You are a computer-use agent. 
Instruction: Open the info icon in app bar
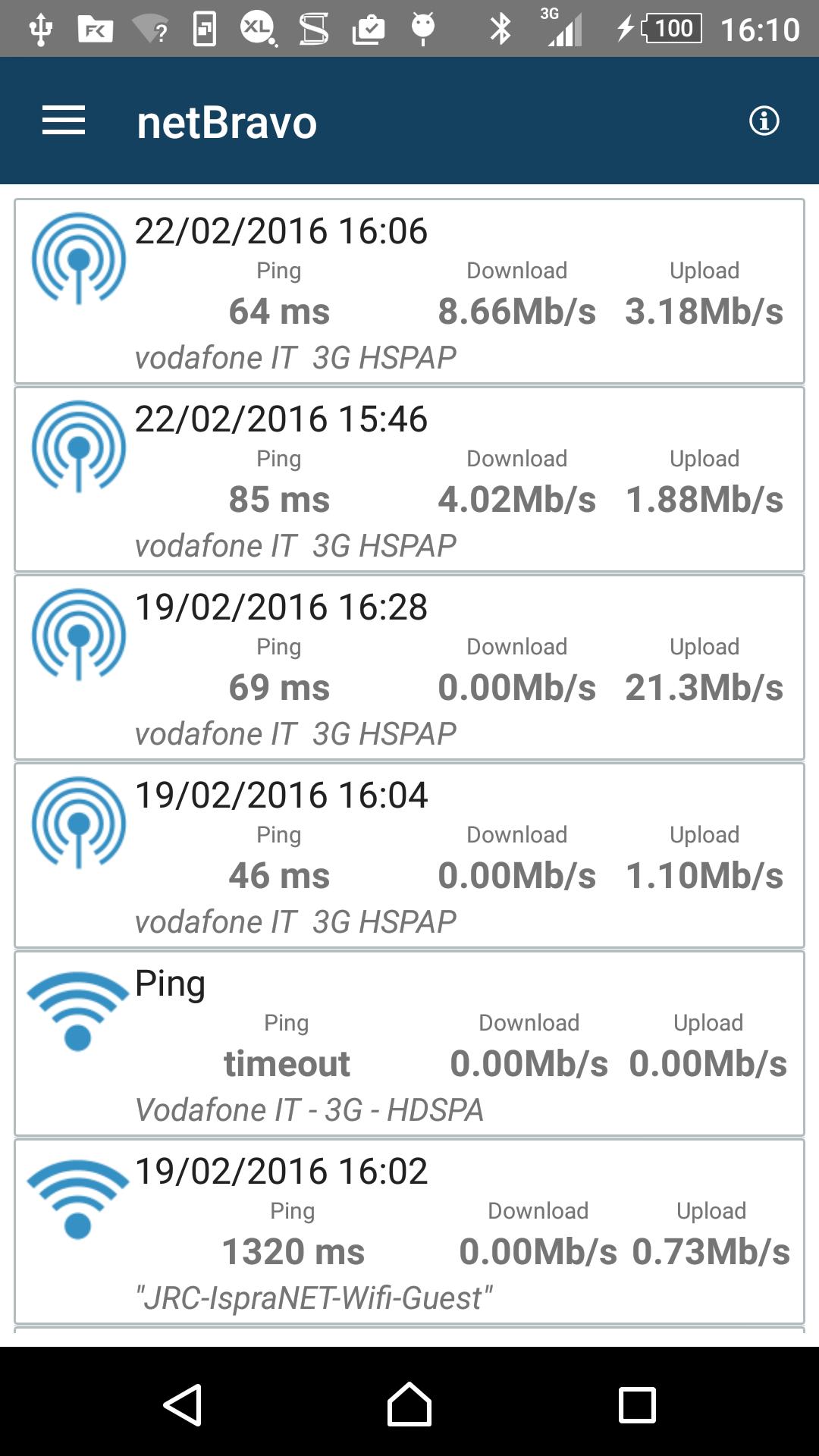[764, 121]
